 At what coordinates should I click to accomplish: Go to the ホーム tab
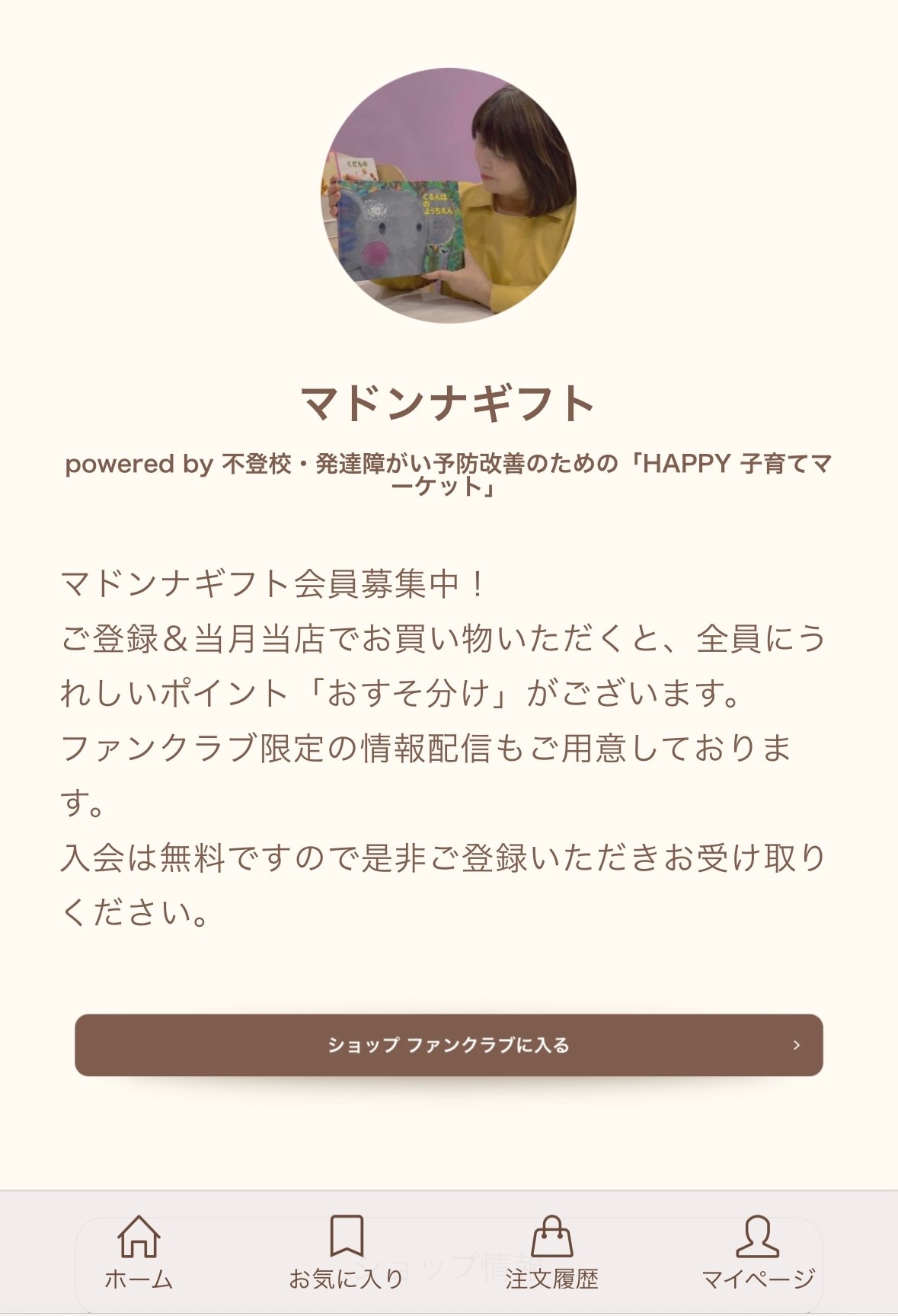139,1251
